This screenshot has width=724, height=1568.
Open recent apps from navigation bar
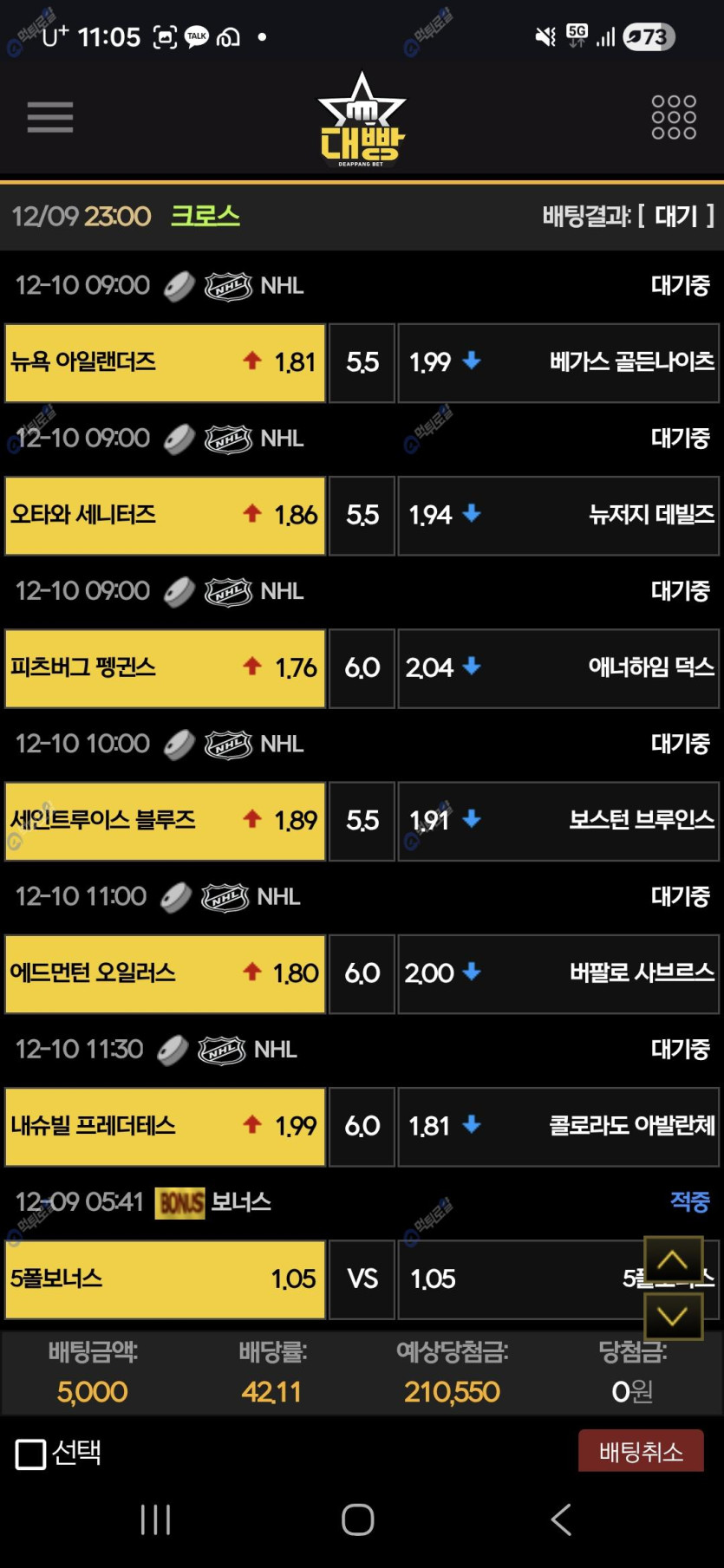click(x=156, y=1519)
